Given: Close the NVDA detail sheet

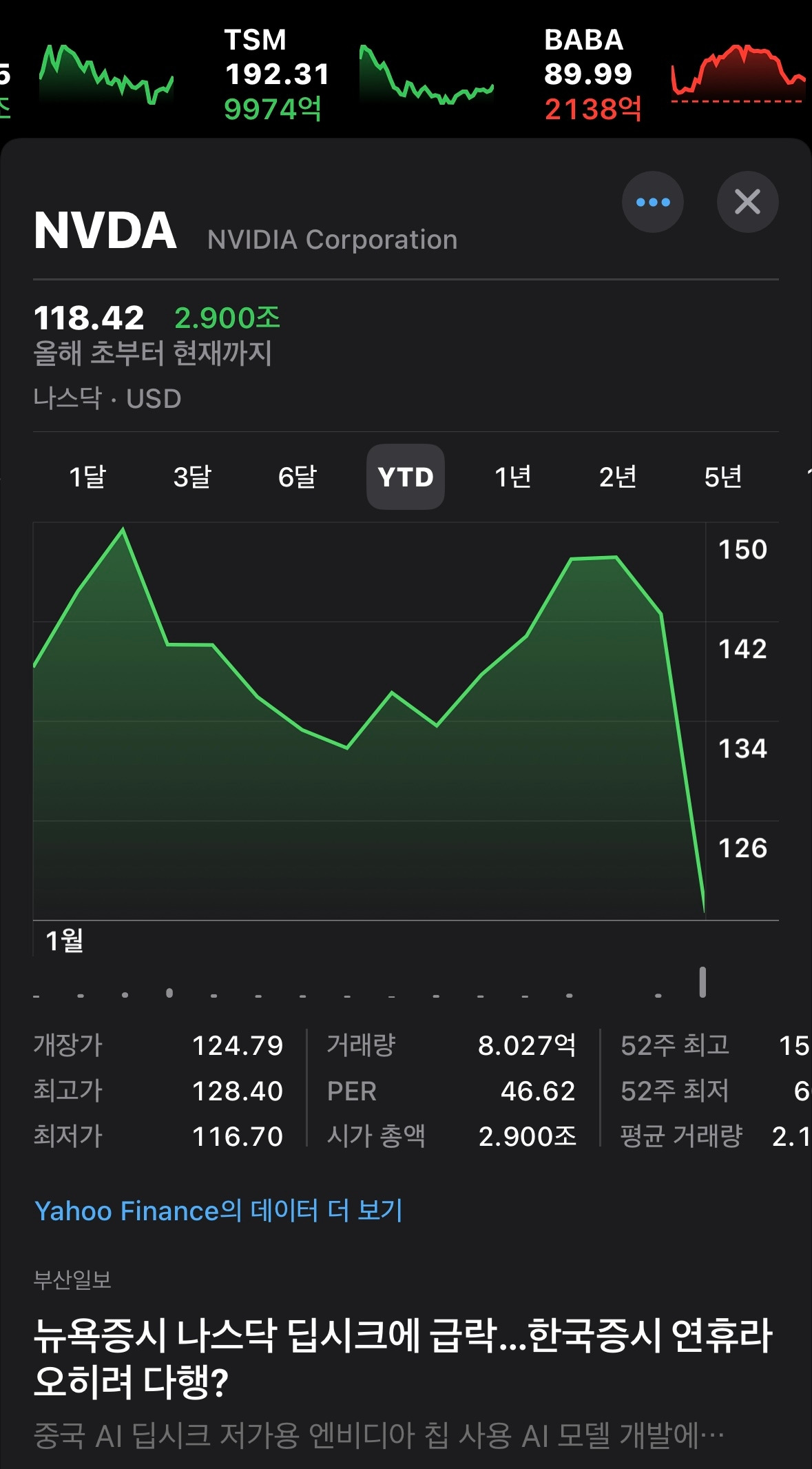Looking at the screenshot, I should click(x=747, y=202).
